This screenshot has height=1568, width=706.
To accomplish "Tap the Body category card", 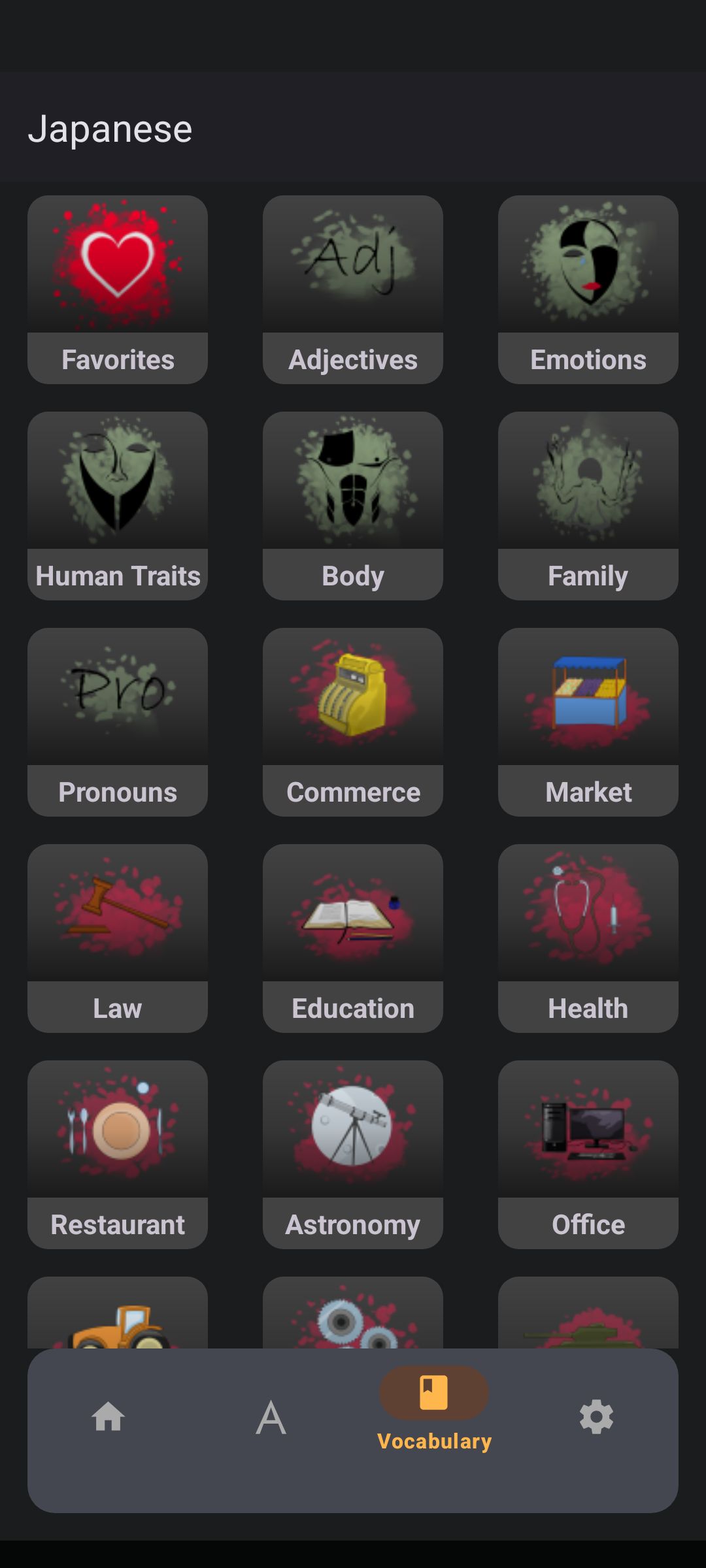I will click(353, 506).
